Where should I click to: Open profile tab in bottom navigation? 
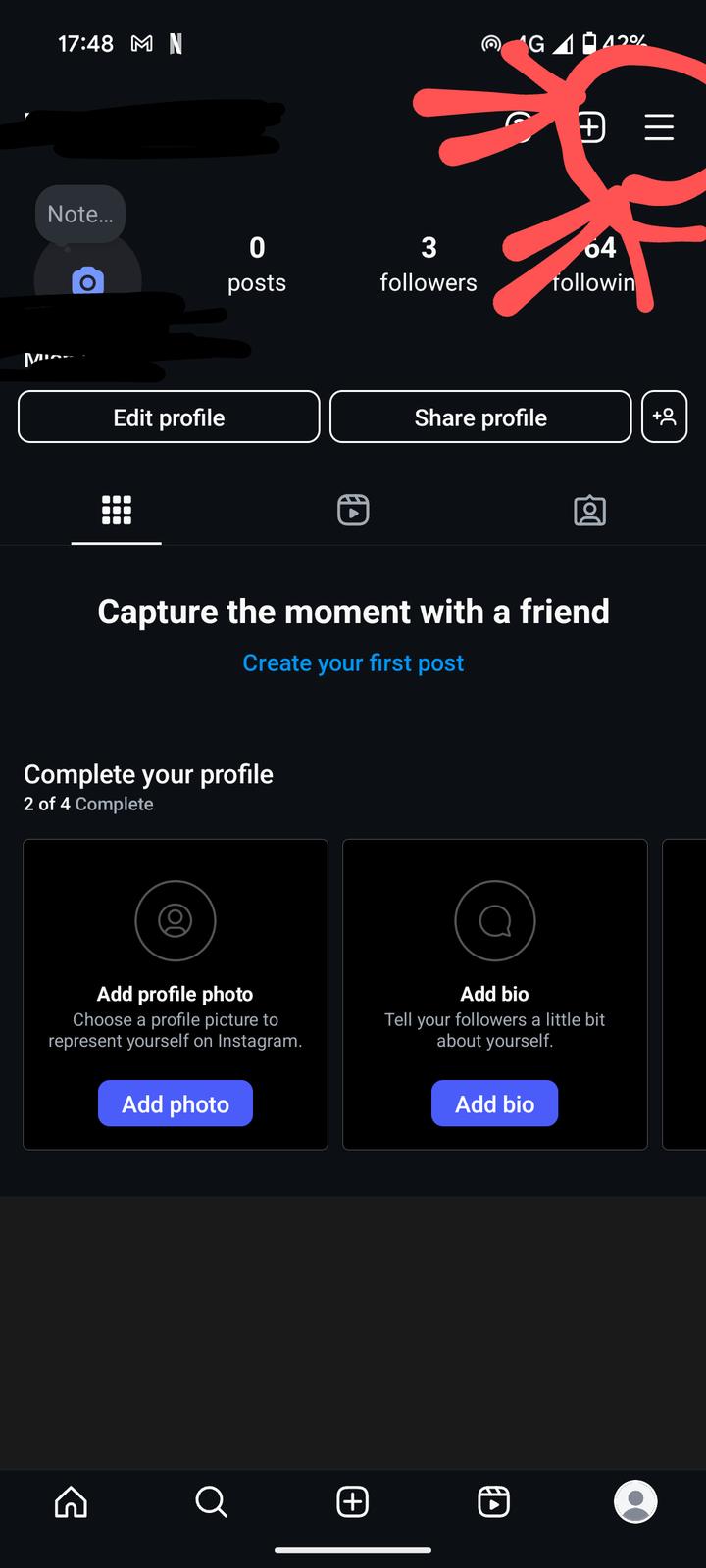[635, 1501]
